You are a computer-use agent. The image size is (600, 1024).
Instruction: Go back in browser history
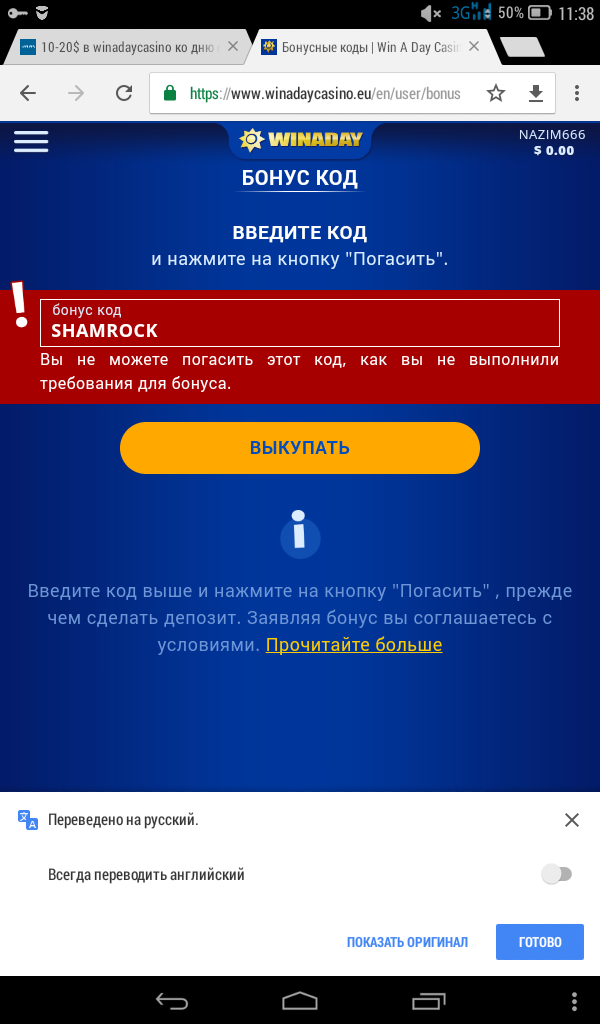tap(28, 93)
